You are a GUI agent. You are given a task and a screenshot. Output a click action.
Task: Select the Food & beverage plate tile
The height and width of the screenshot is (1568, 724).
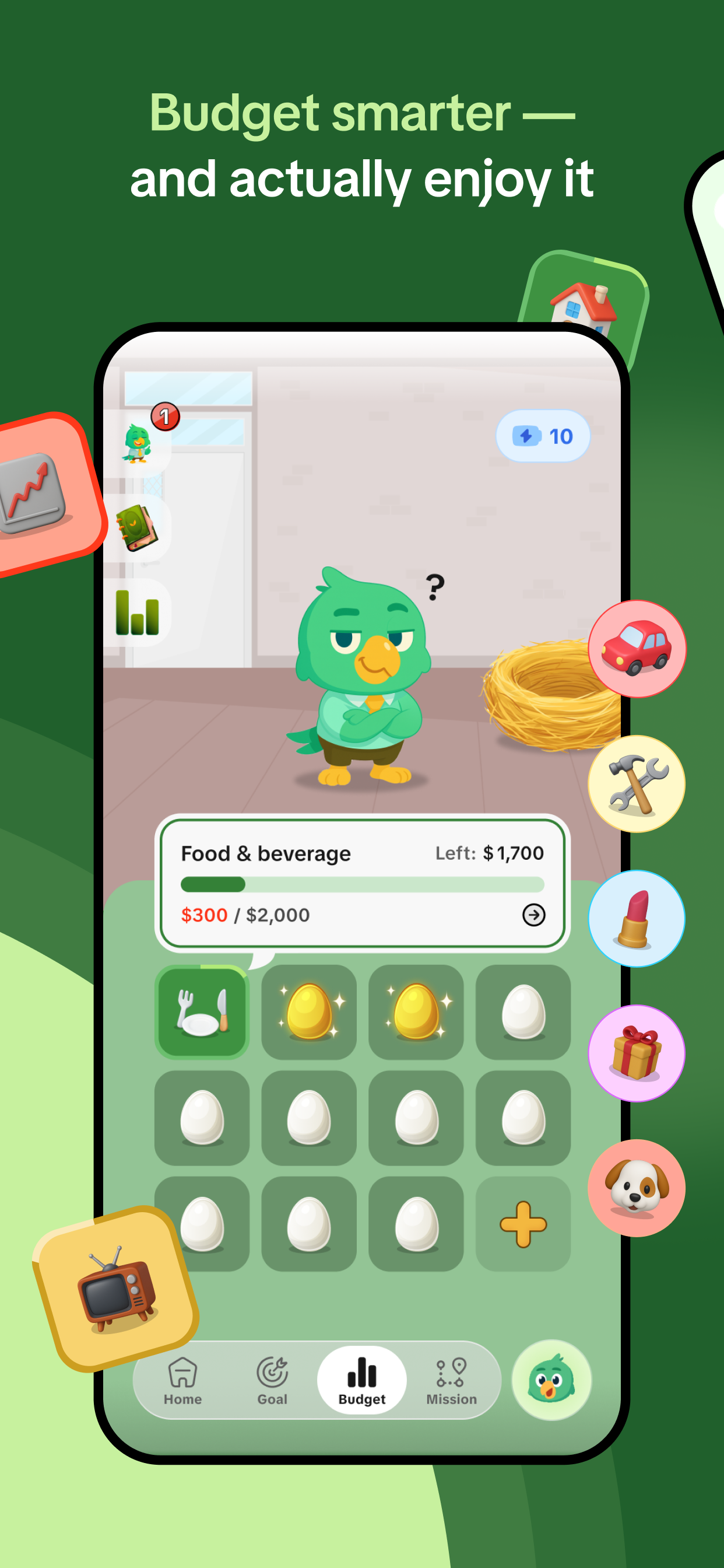click(201, 1010)
